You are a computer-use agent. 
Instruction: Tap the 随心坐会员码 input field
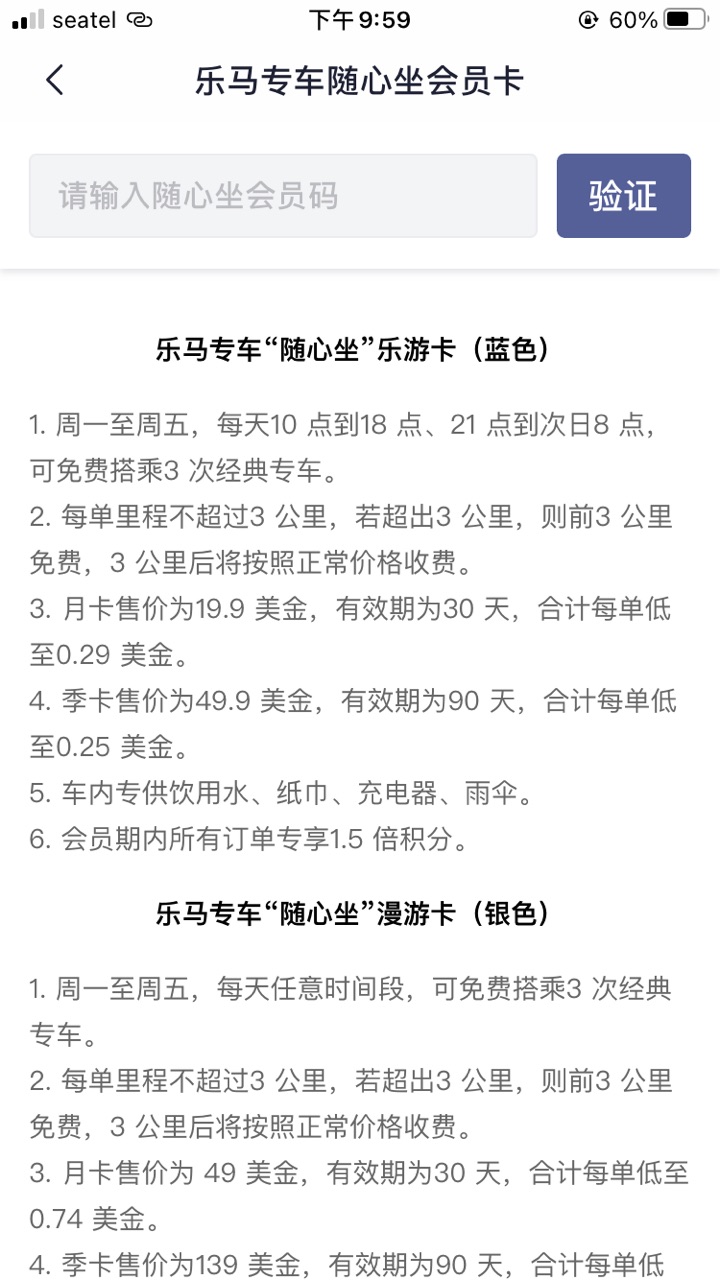pos(283,196)
